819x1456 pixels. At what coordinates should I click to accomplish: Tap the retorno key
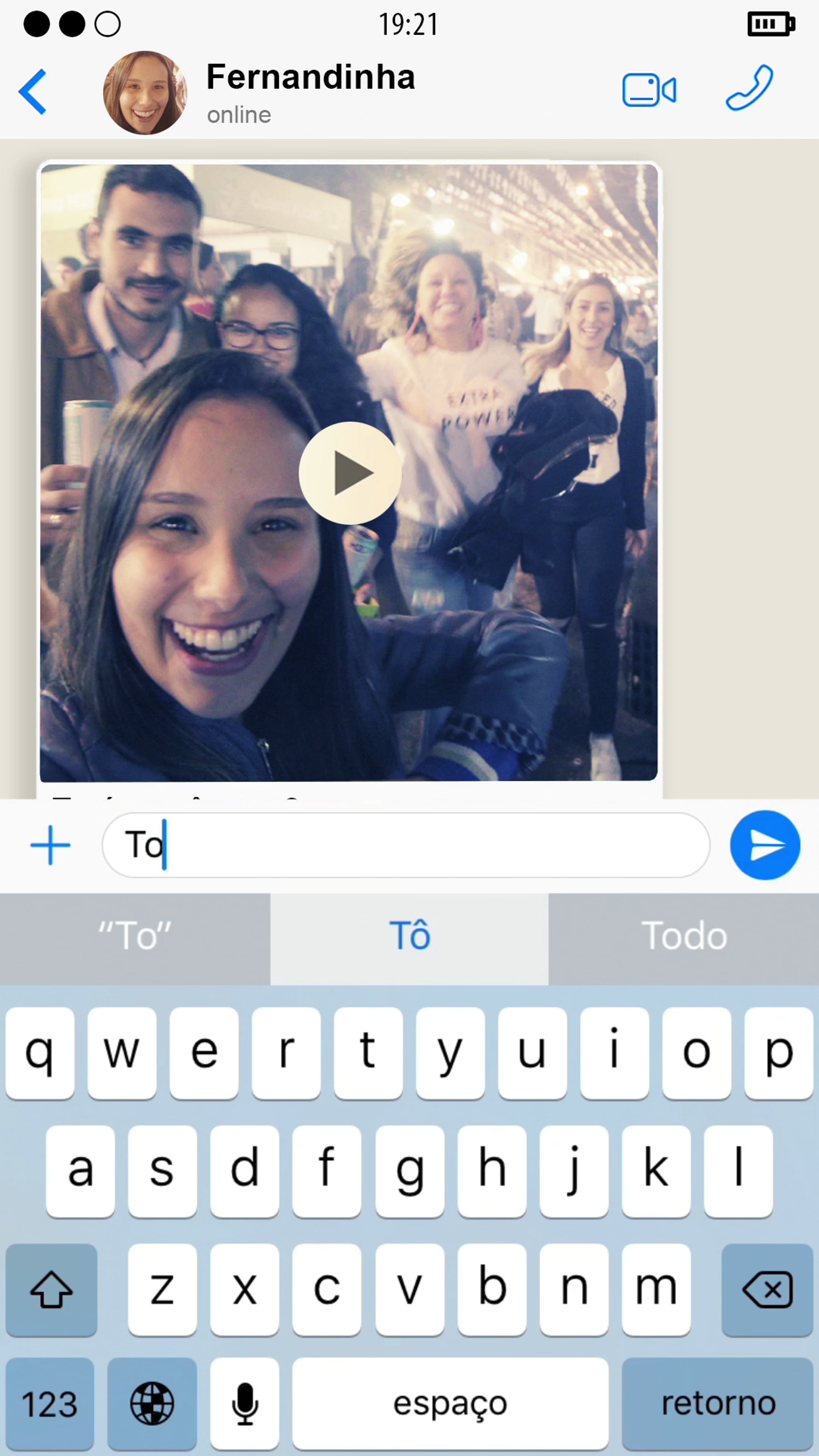pos(717,1404)
